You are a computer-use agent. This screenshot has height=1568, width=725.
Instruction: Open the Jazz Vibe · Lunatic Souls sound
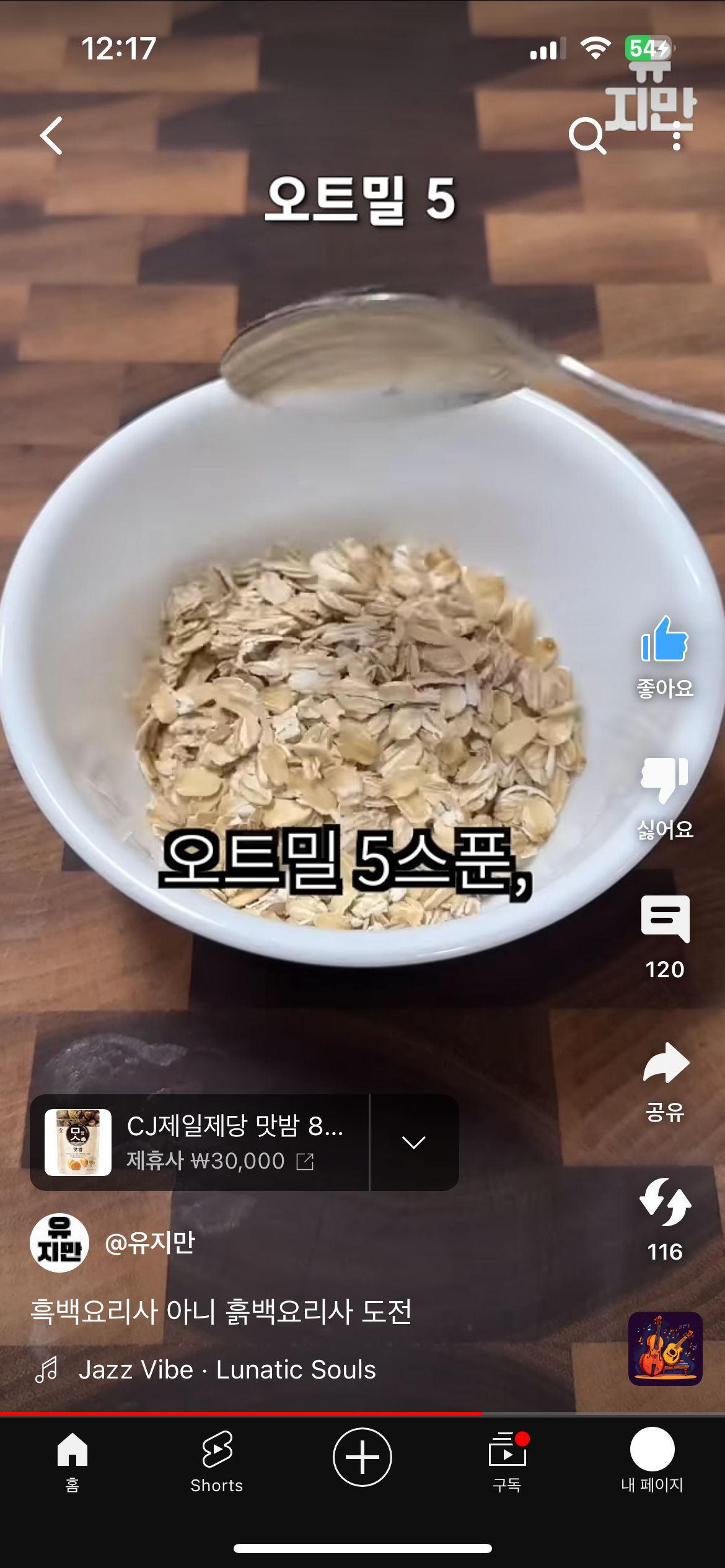tap(227, 1370)
